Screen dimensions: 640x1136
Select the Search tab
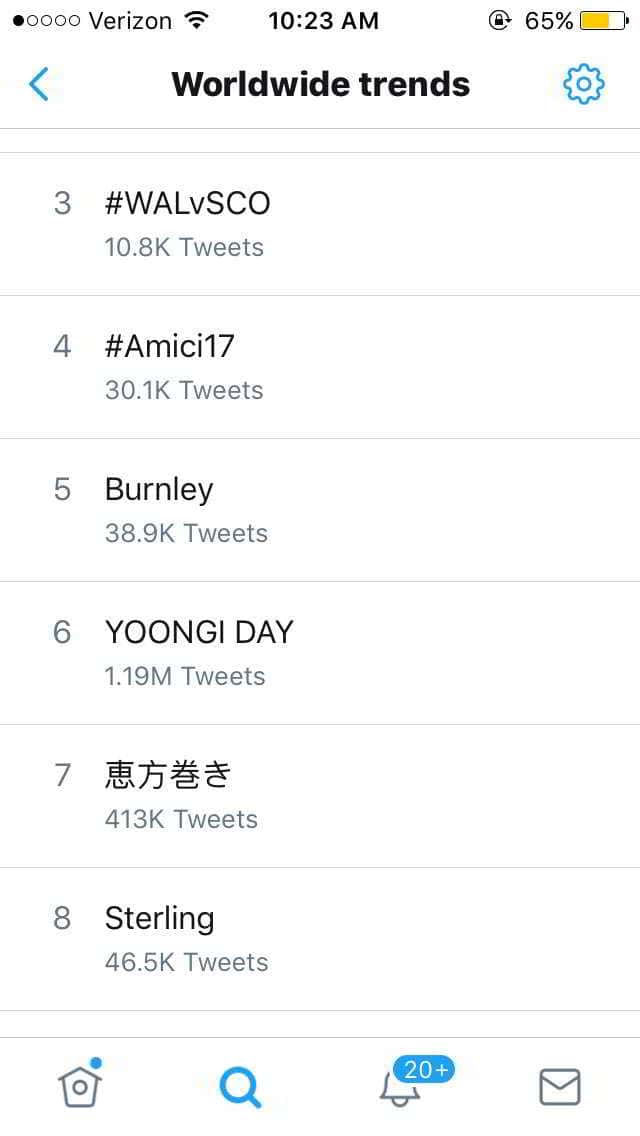tap(240, 1086)
